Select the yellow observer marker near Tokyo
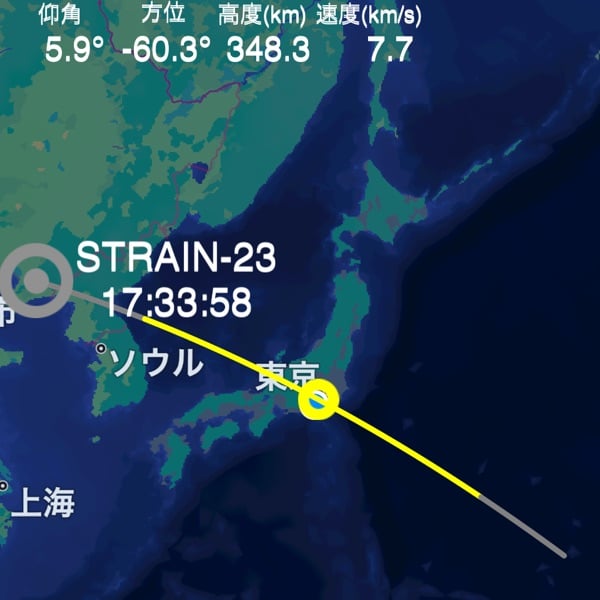 click(320, 401)
